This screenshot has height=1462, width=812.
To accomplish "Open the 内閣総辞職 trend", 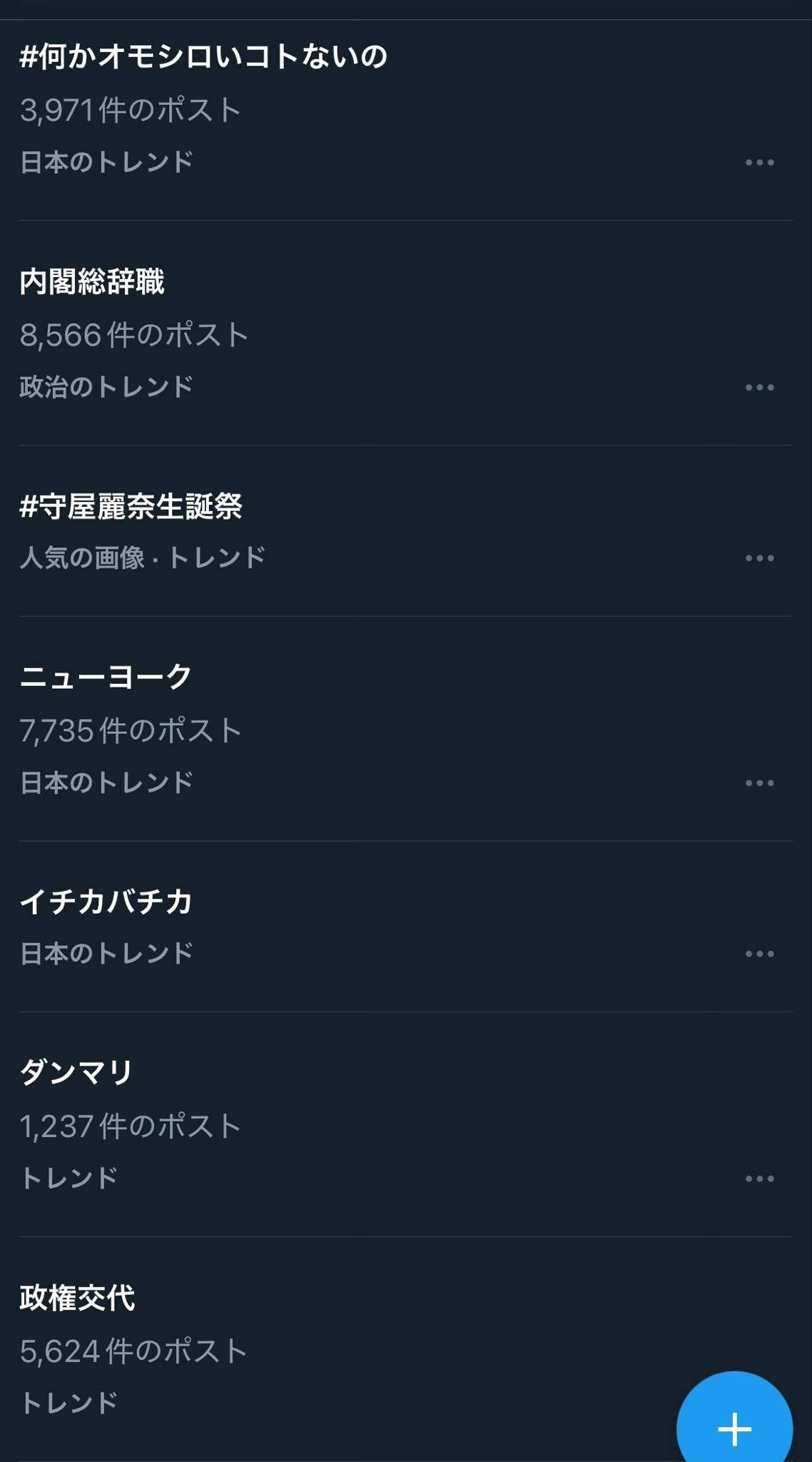I will 92,282.
